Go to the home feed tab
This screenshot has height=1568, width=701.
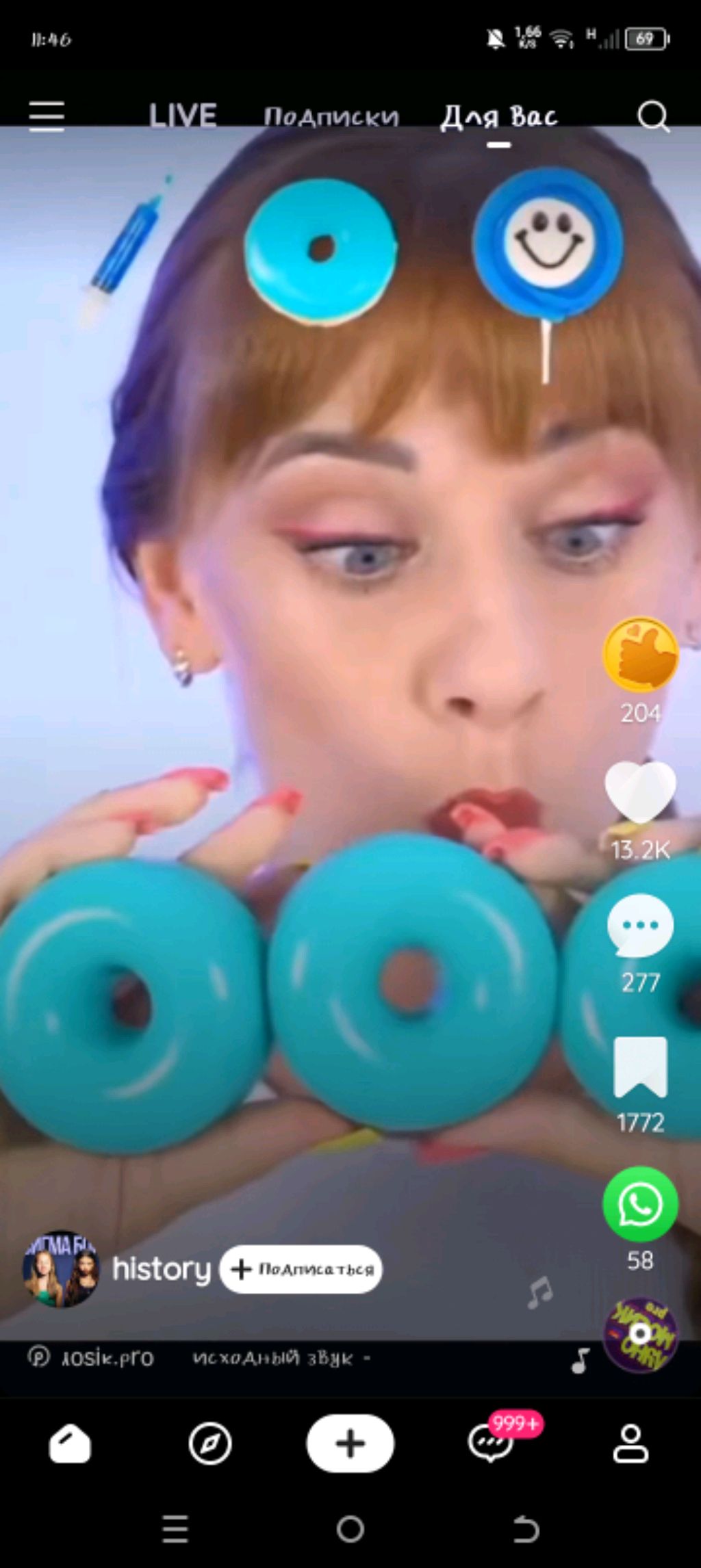tap(70, 1443)
